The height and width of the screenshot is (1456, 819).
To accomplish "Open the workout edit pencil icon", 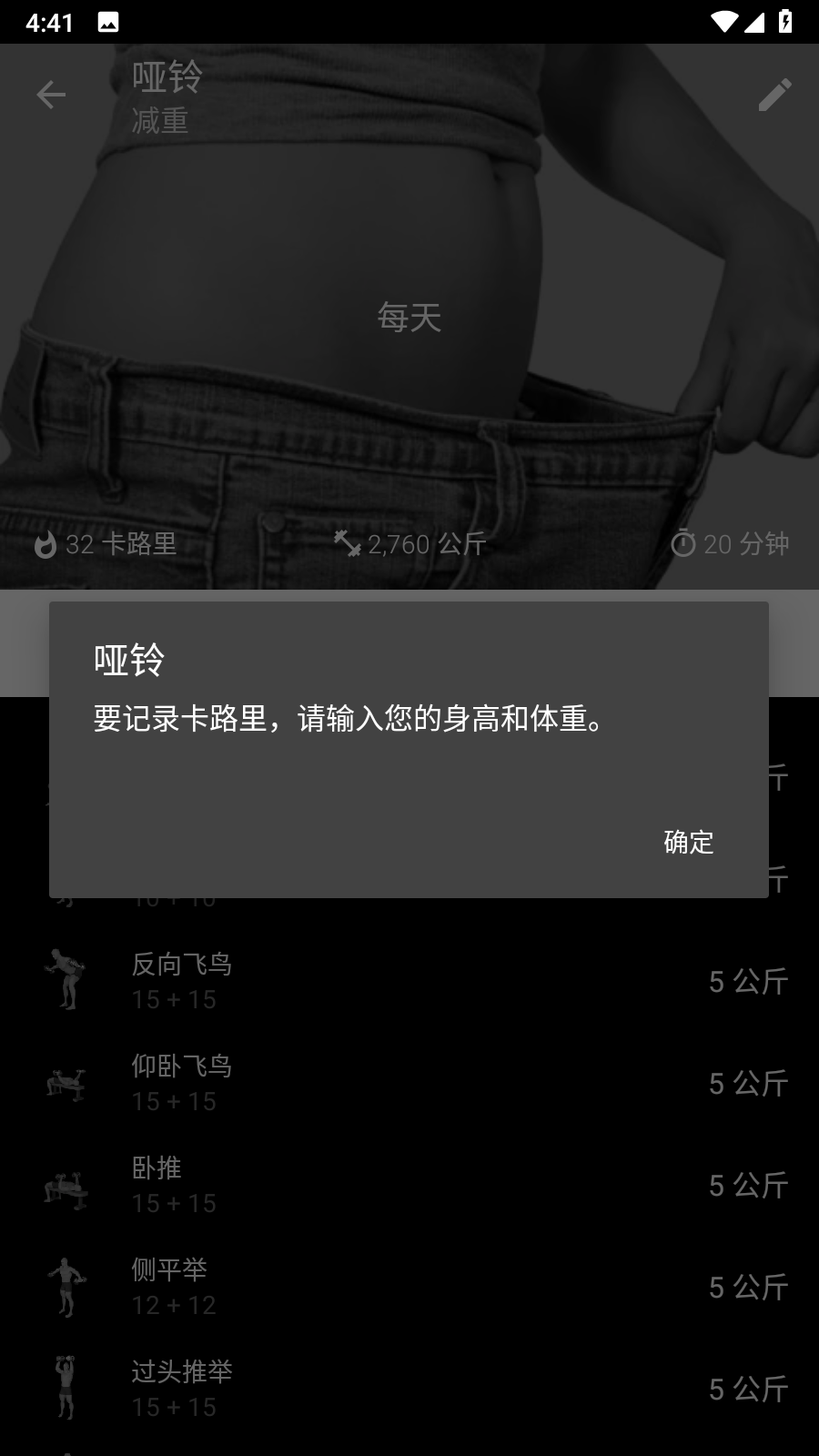I will [x=773, y=94].
